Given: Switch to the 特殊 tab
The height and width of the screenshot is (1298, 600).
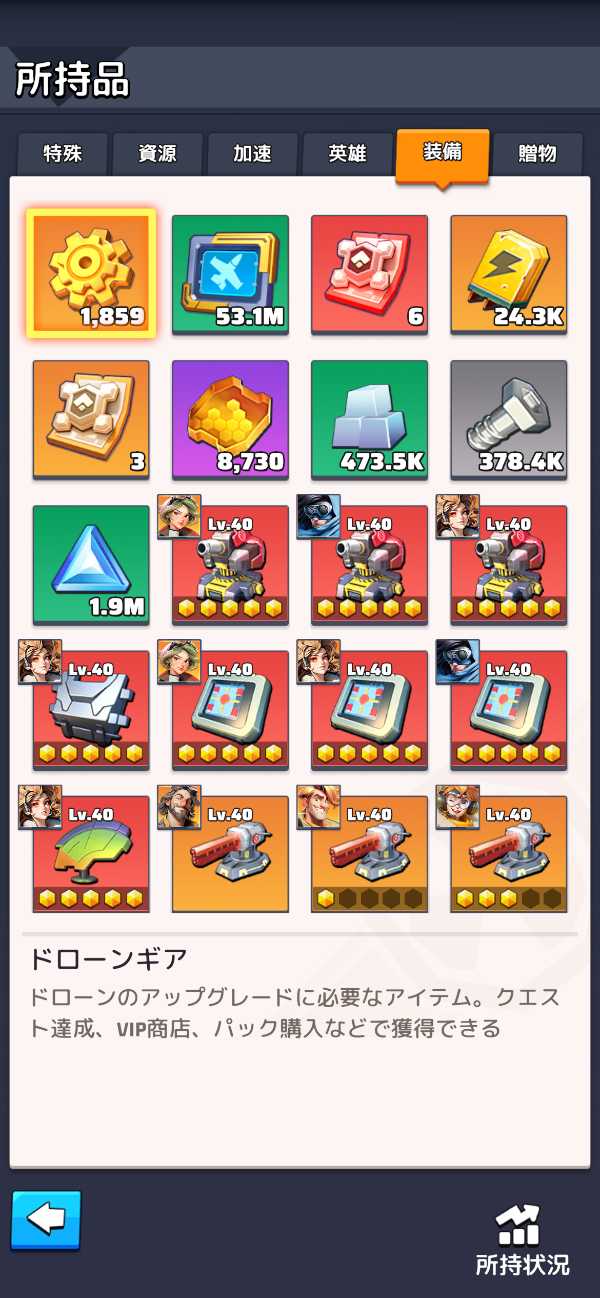Looking at the screenshot, I should [62, 154].
